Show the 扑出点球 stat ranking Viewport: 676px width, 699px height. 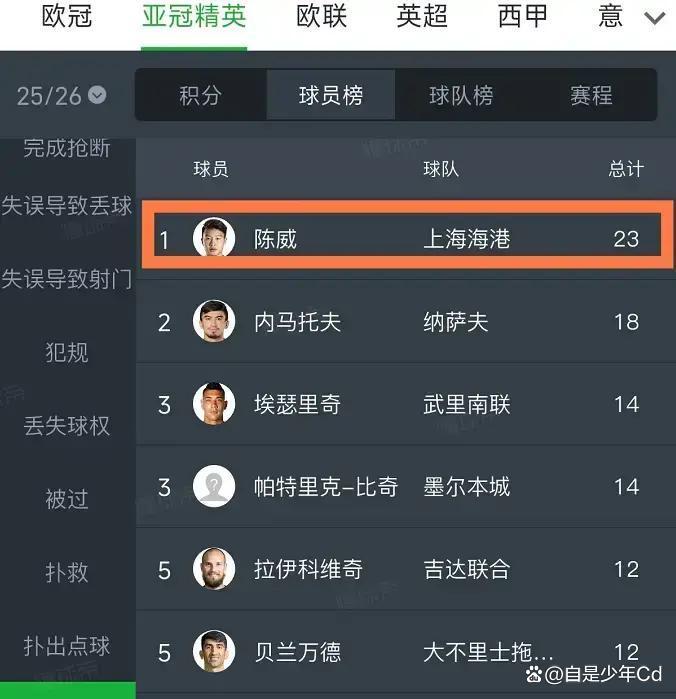[x=67, y=645]
